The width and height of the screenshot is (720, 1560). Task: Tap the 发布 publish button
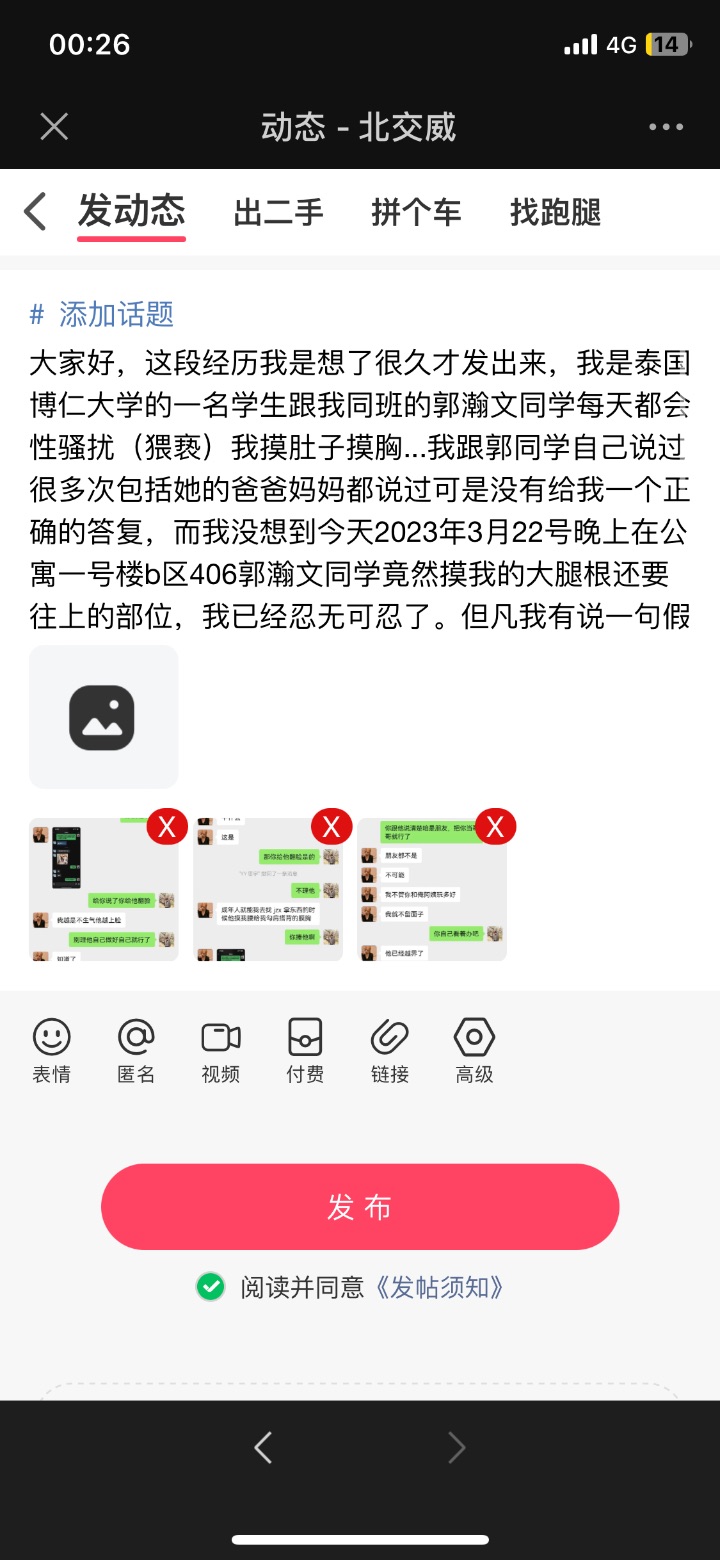[360, 1207]
